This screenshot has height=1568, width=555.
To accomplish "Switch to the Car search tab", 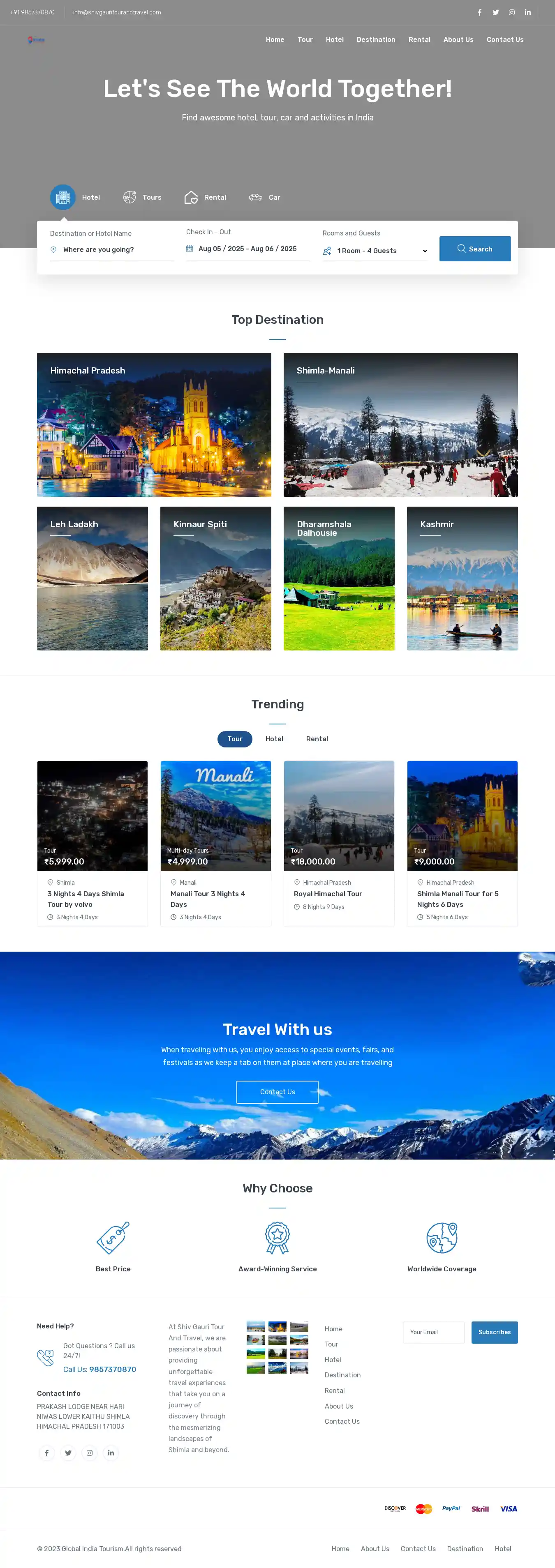I will 264,197.
